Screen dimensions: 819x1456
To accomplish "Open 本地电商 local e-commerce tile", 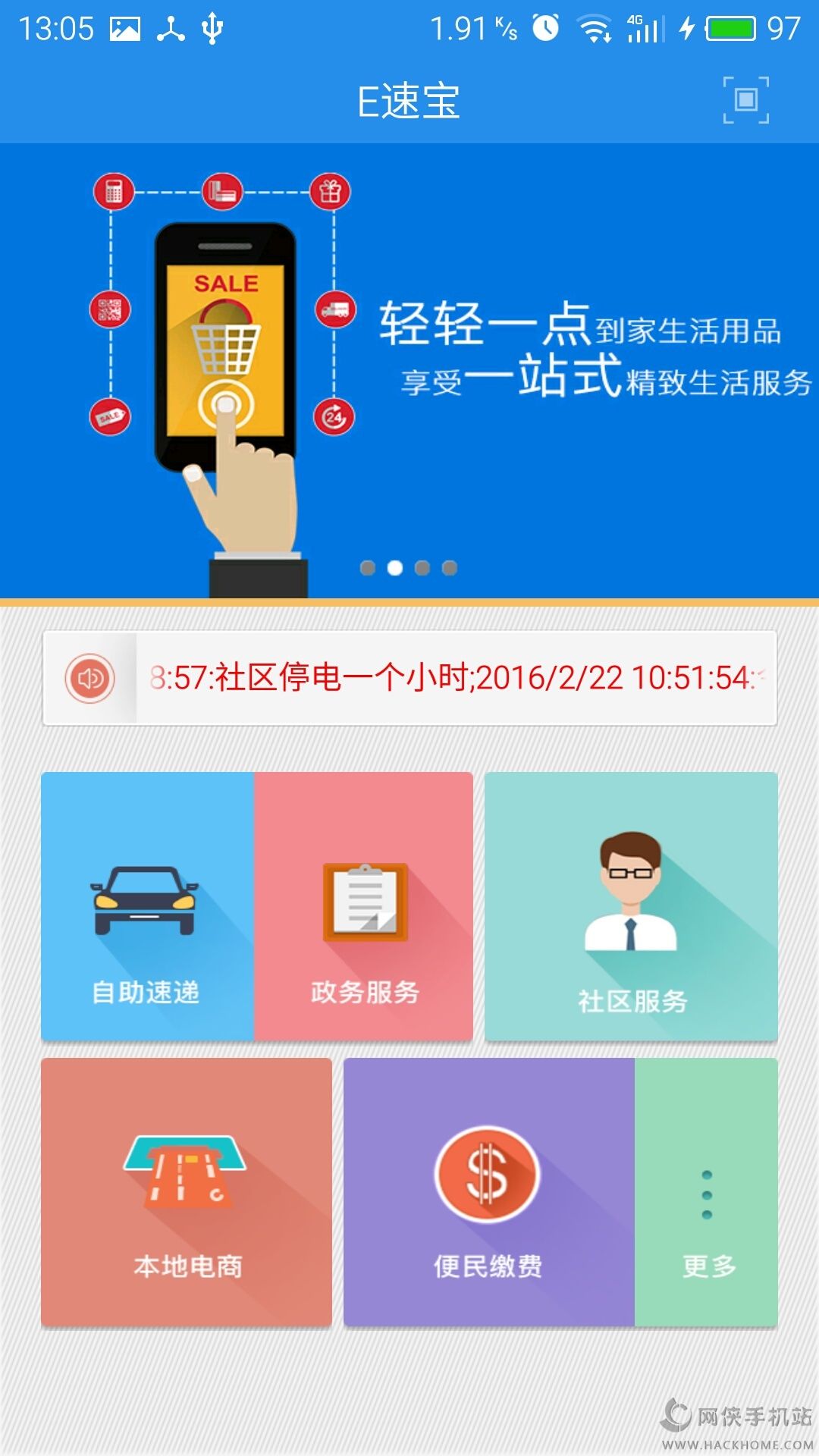I will pos(187,1192).
